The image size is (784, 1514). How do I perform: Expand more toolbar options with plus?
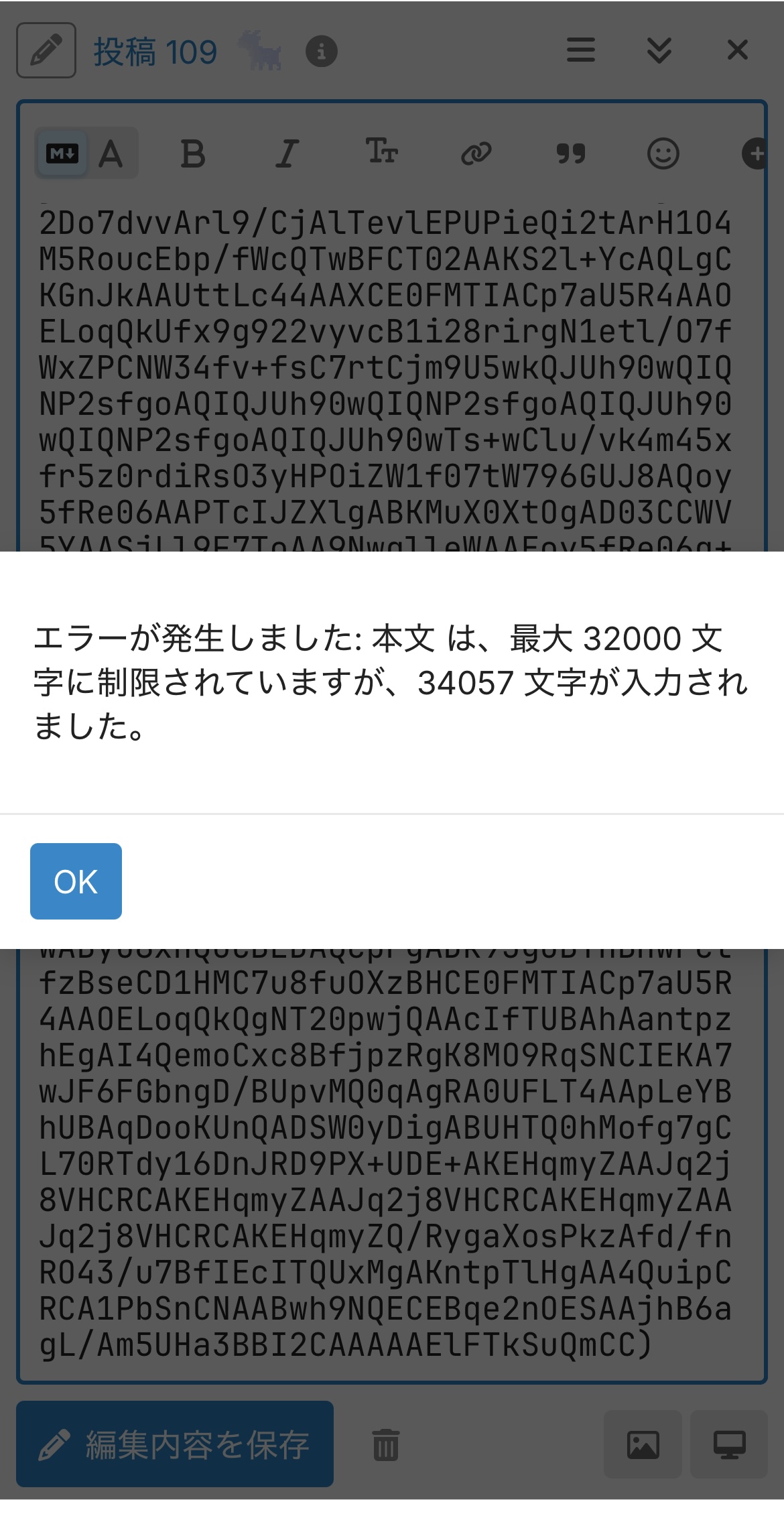[756, 154]
